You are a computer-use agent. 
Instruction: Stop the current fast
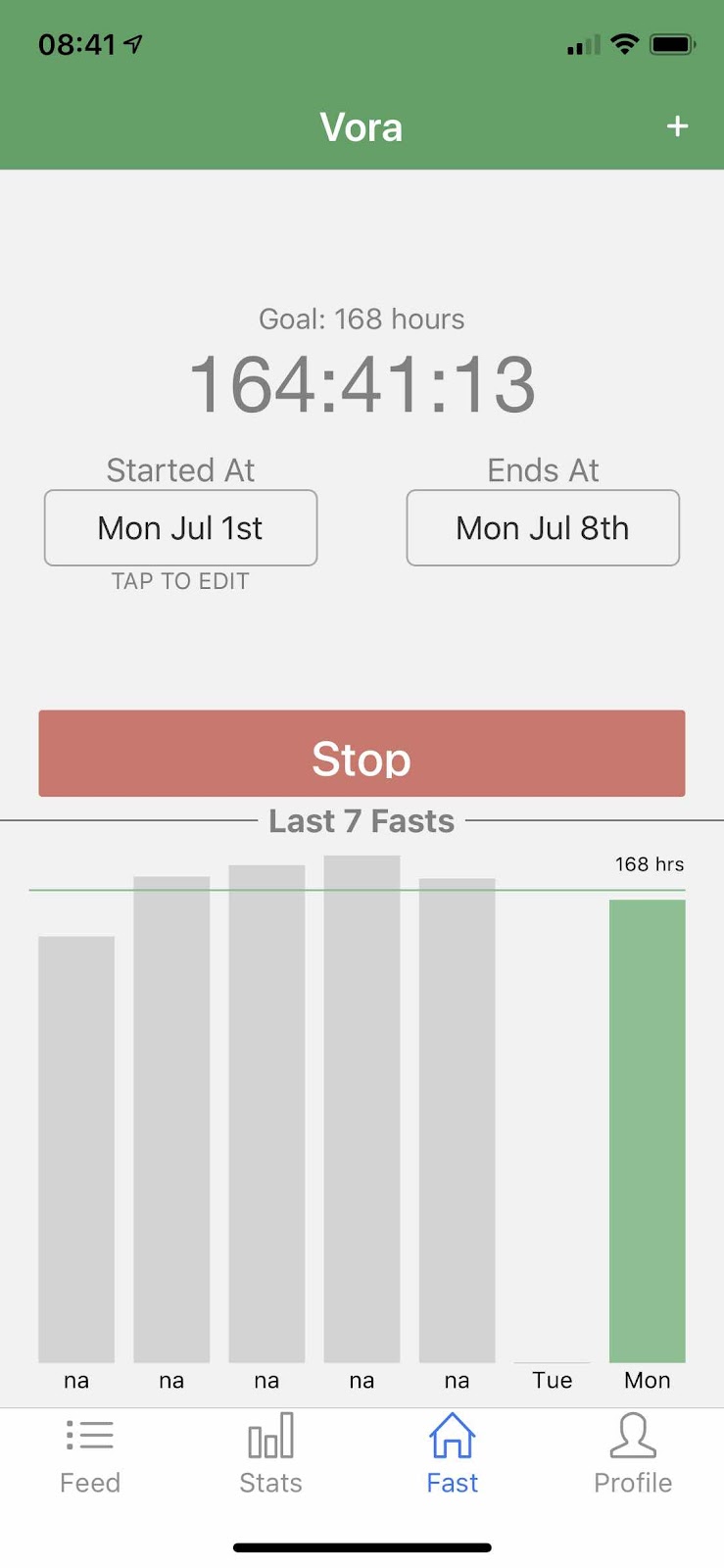click(362, 754)
